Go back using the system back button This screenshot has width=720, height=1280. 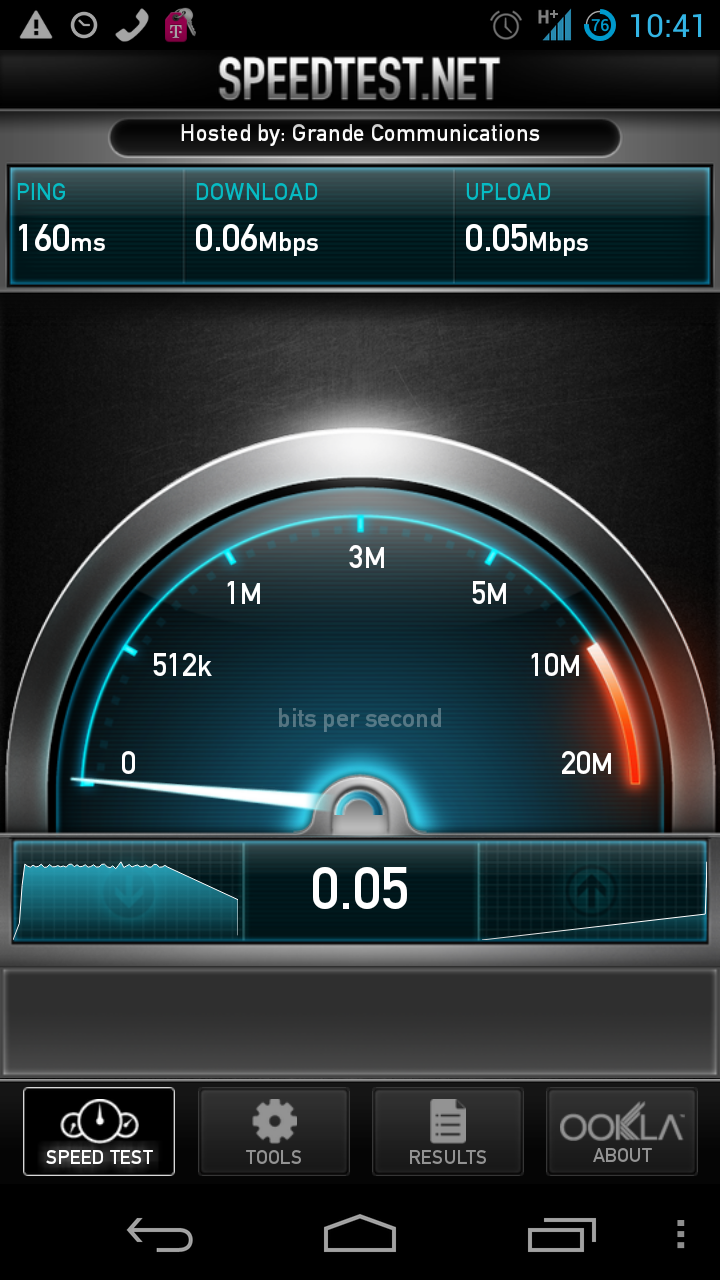coord(160,1234)
